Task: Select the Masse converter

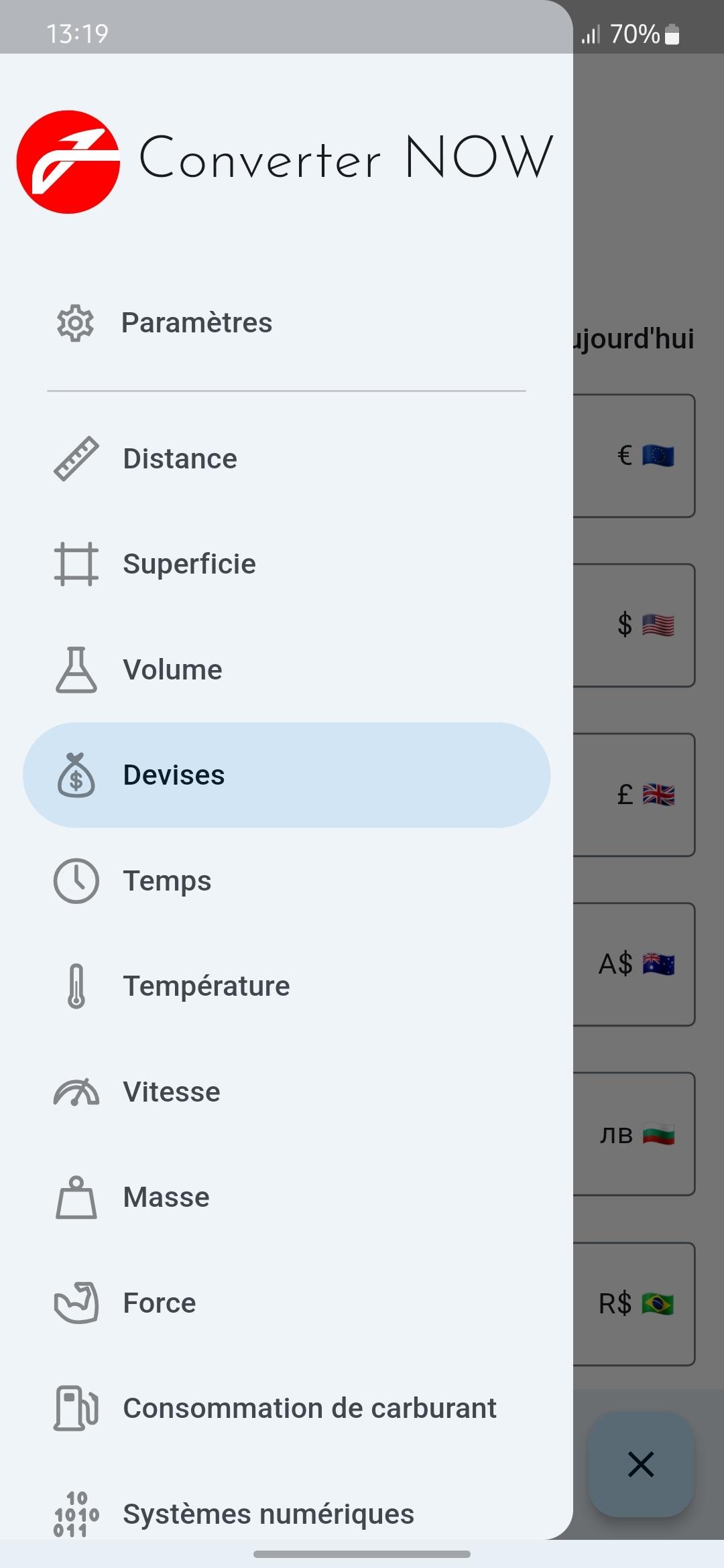Action: coord(166,1197)
